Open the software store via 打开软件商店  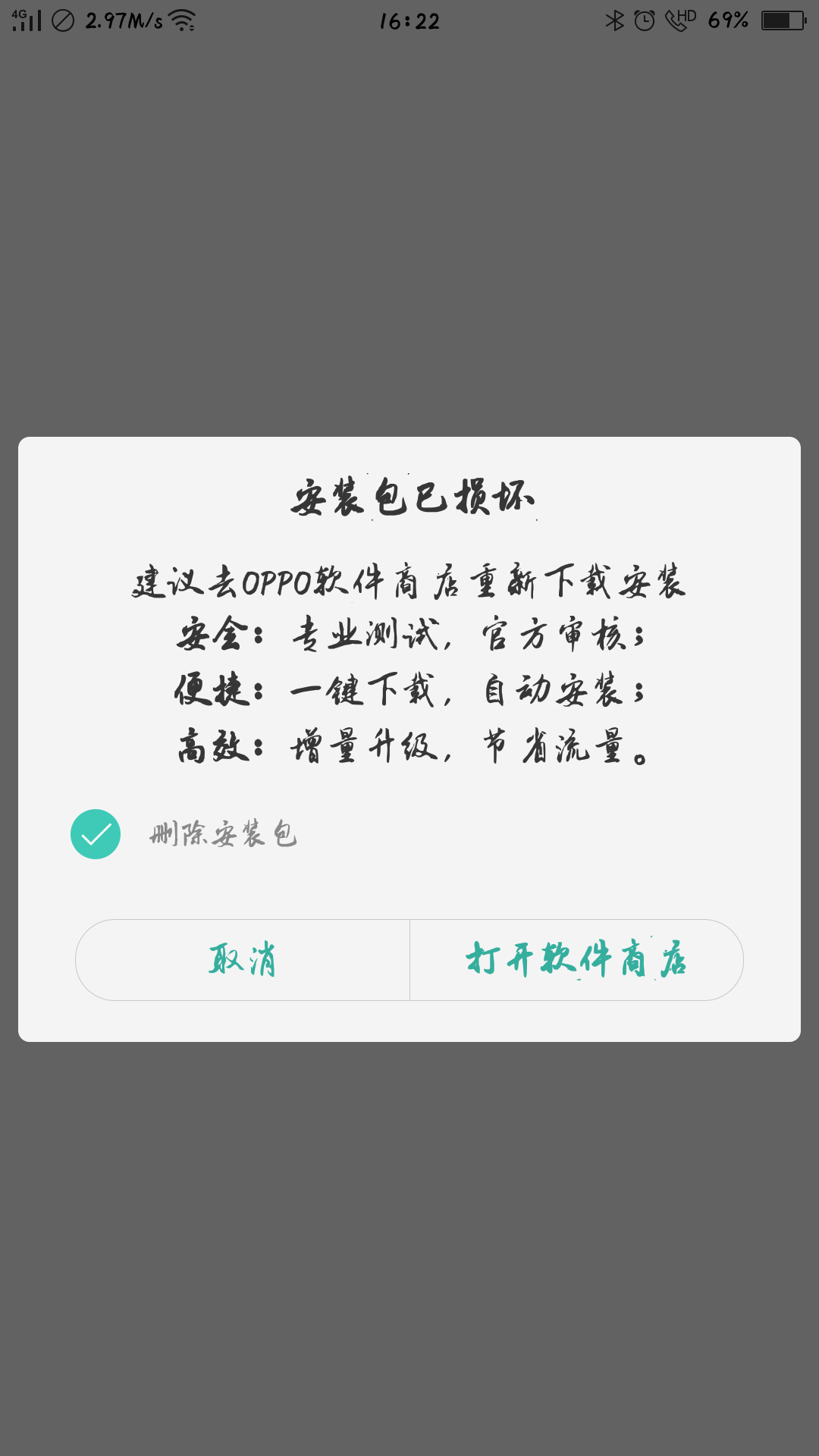[x=577, y=959]
